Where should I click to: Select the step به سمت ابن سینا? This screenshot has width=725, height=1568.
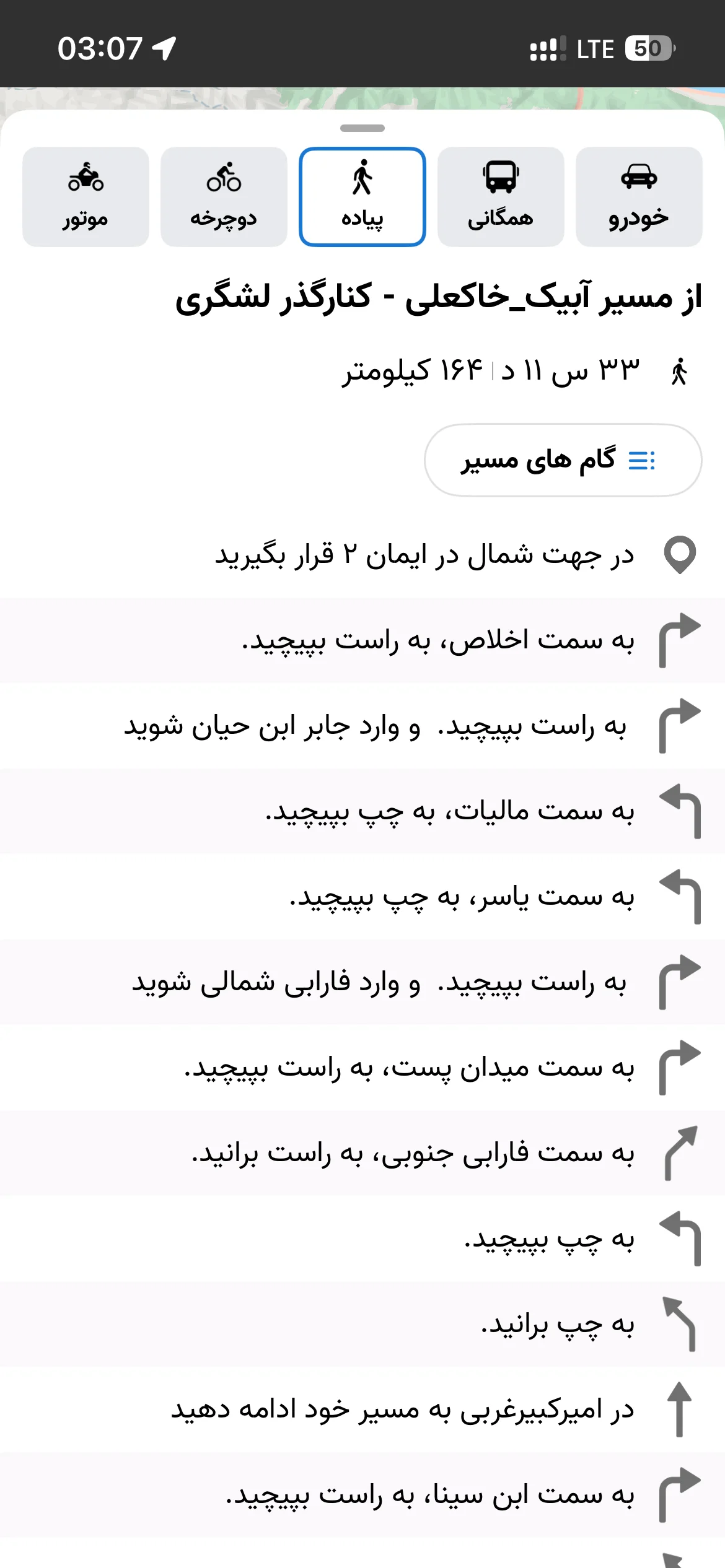(362, 1495)
